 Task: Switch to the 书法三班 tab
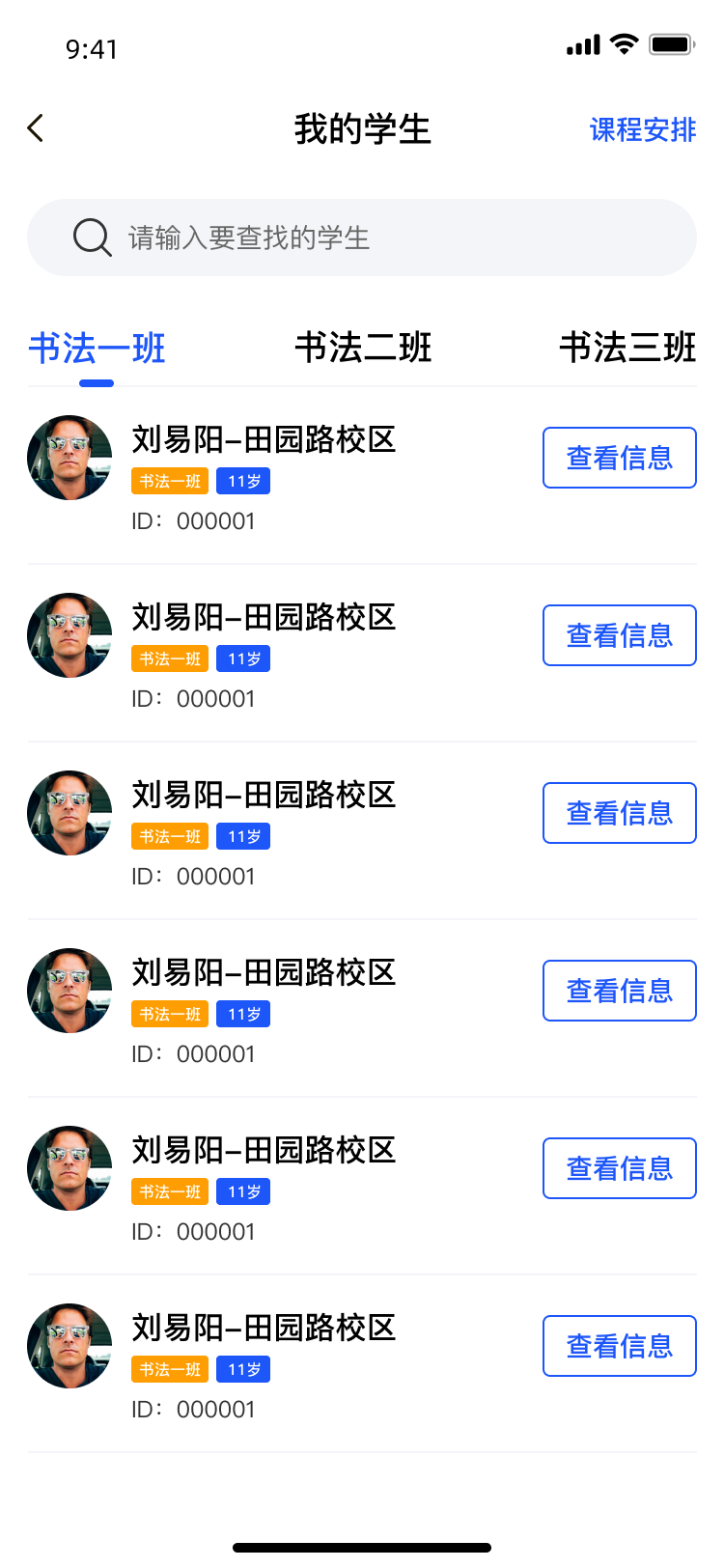click(x=627, y=349)
